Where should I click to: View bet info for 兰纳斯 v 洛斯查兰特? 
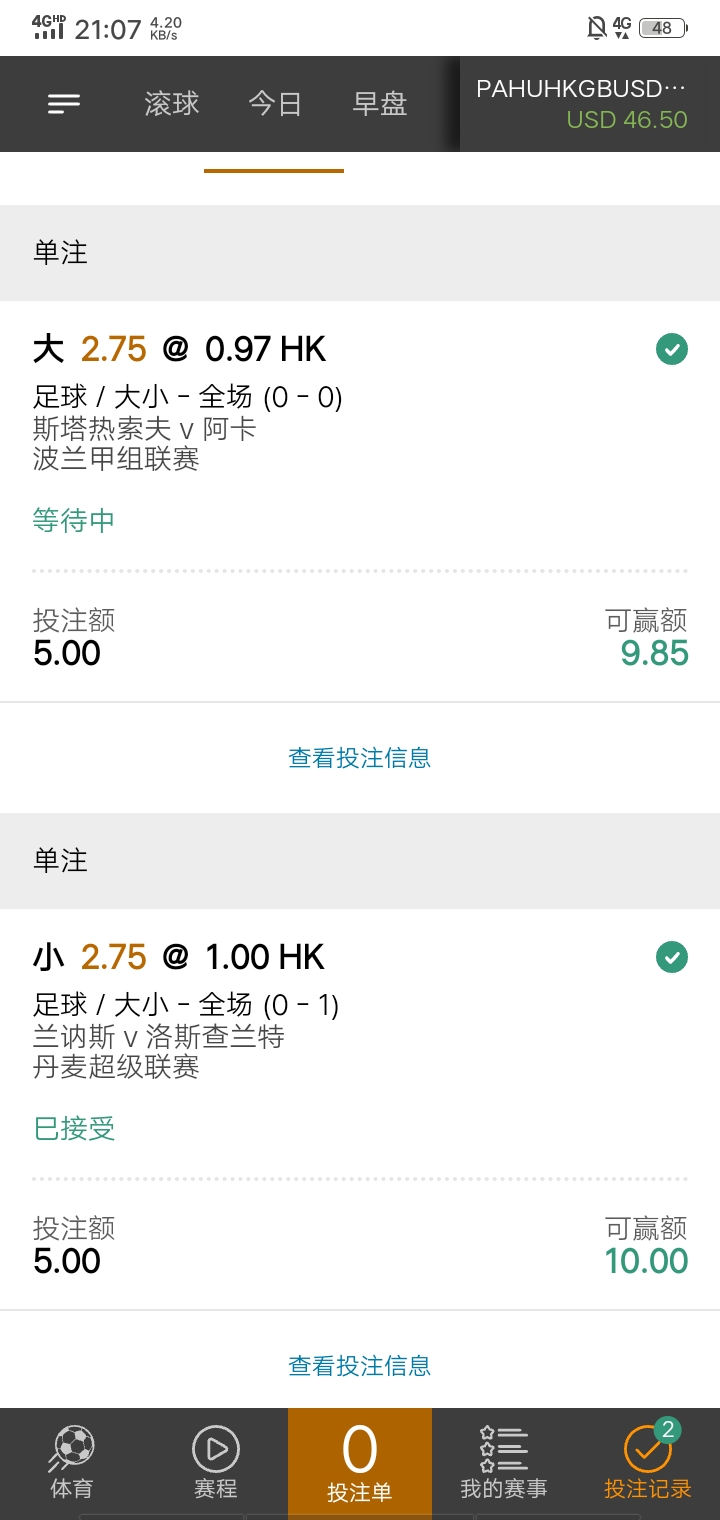360,1365
